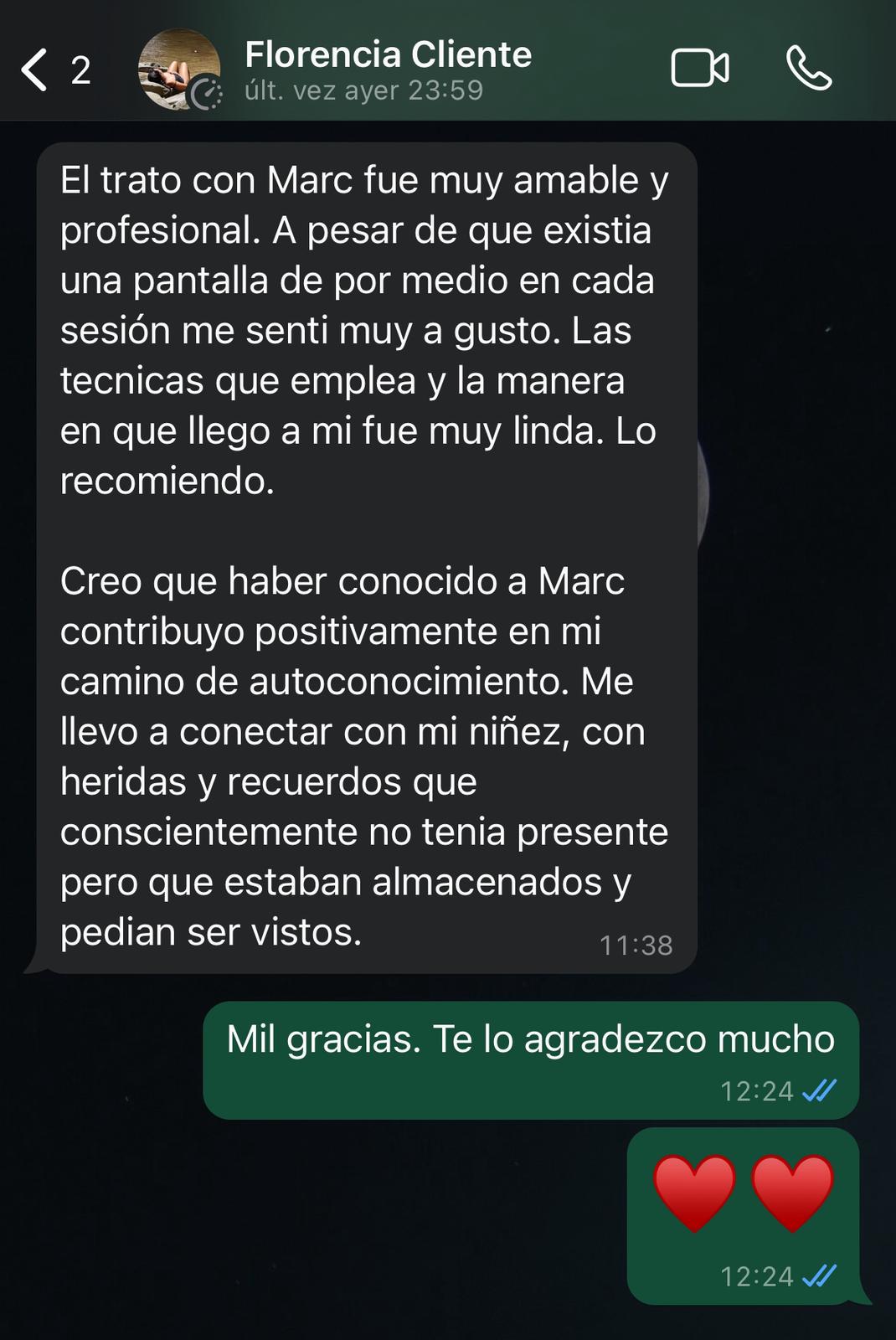Start a voice call with Florencia Cliente
Viewport: 896px width, 1340px height.
click(808, 69)
